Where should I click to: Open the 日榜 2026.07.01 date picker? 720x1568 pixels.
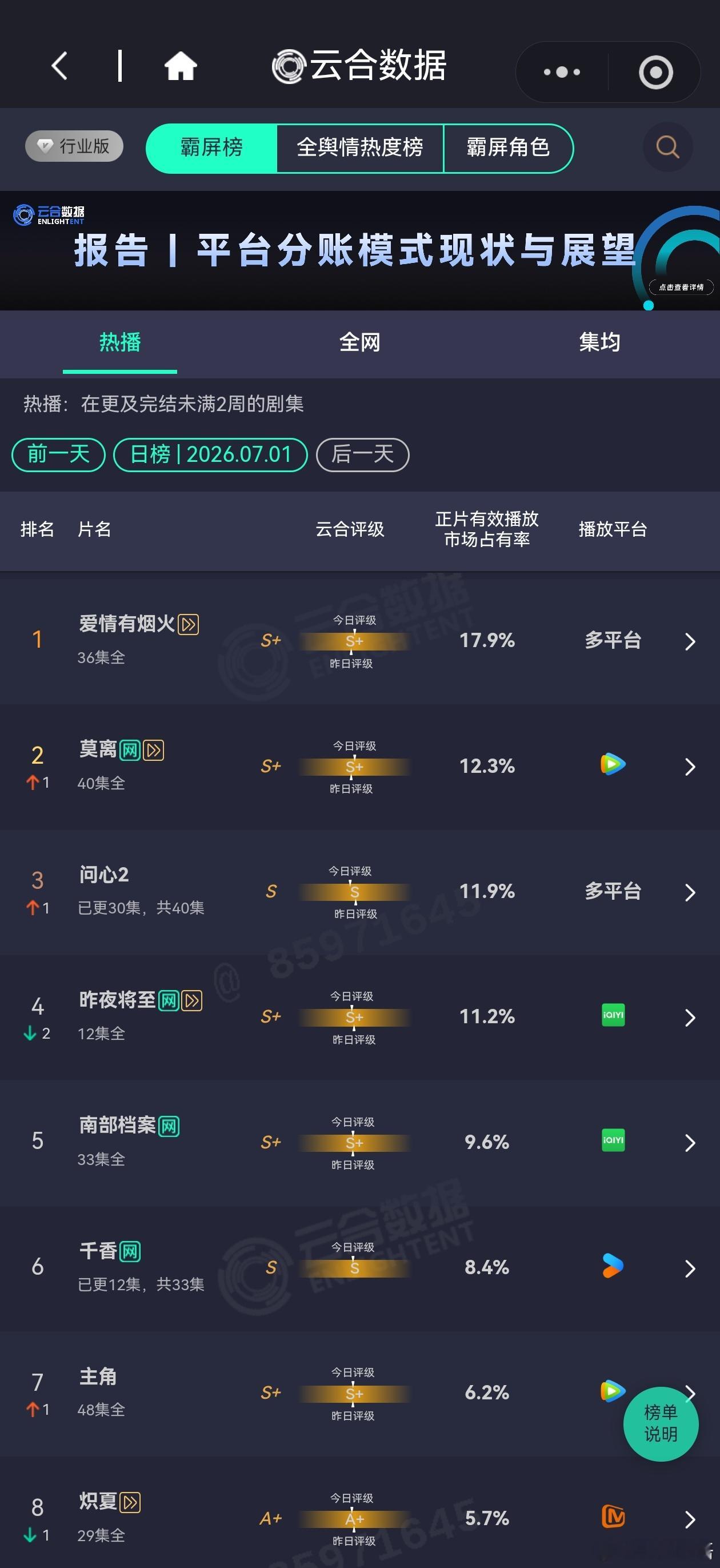(x=211, y=454)
